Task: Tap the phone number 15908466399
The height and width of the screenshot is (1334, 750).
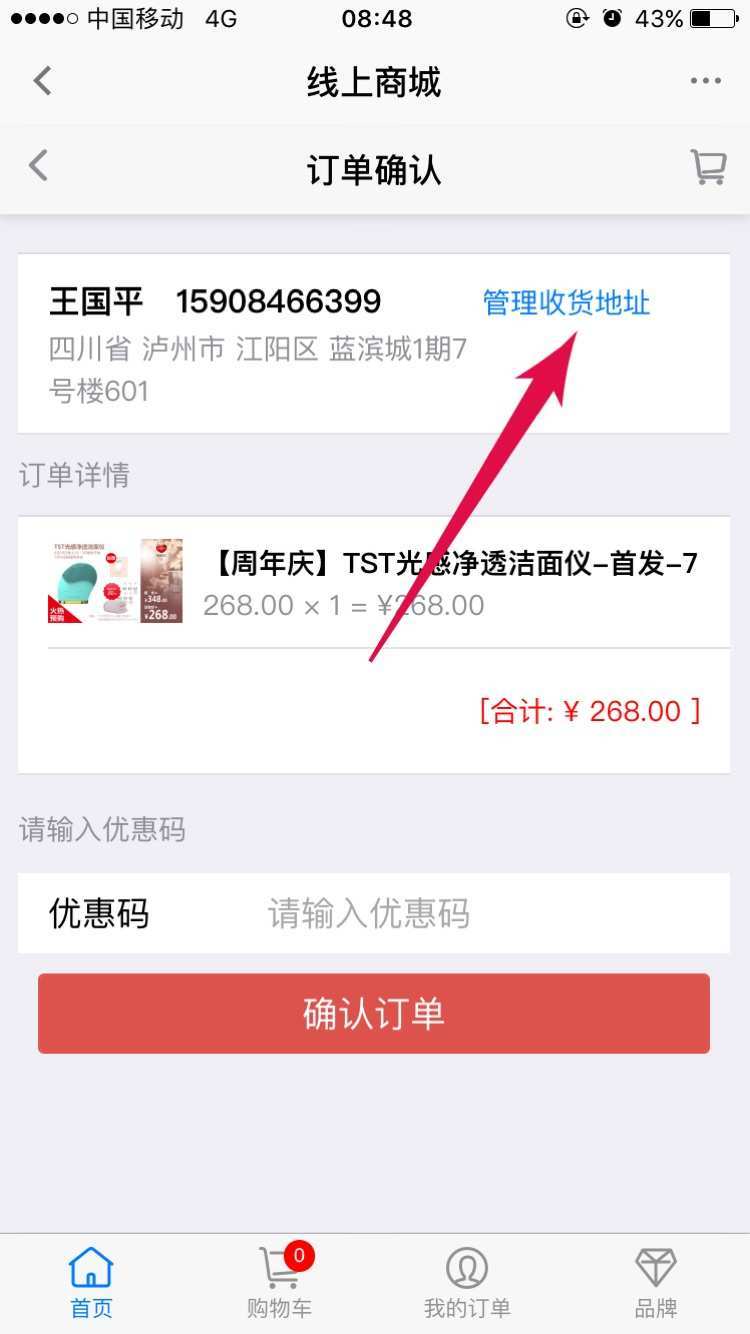Action: (x=277, y=301)
